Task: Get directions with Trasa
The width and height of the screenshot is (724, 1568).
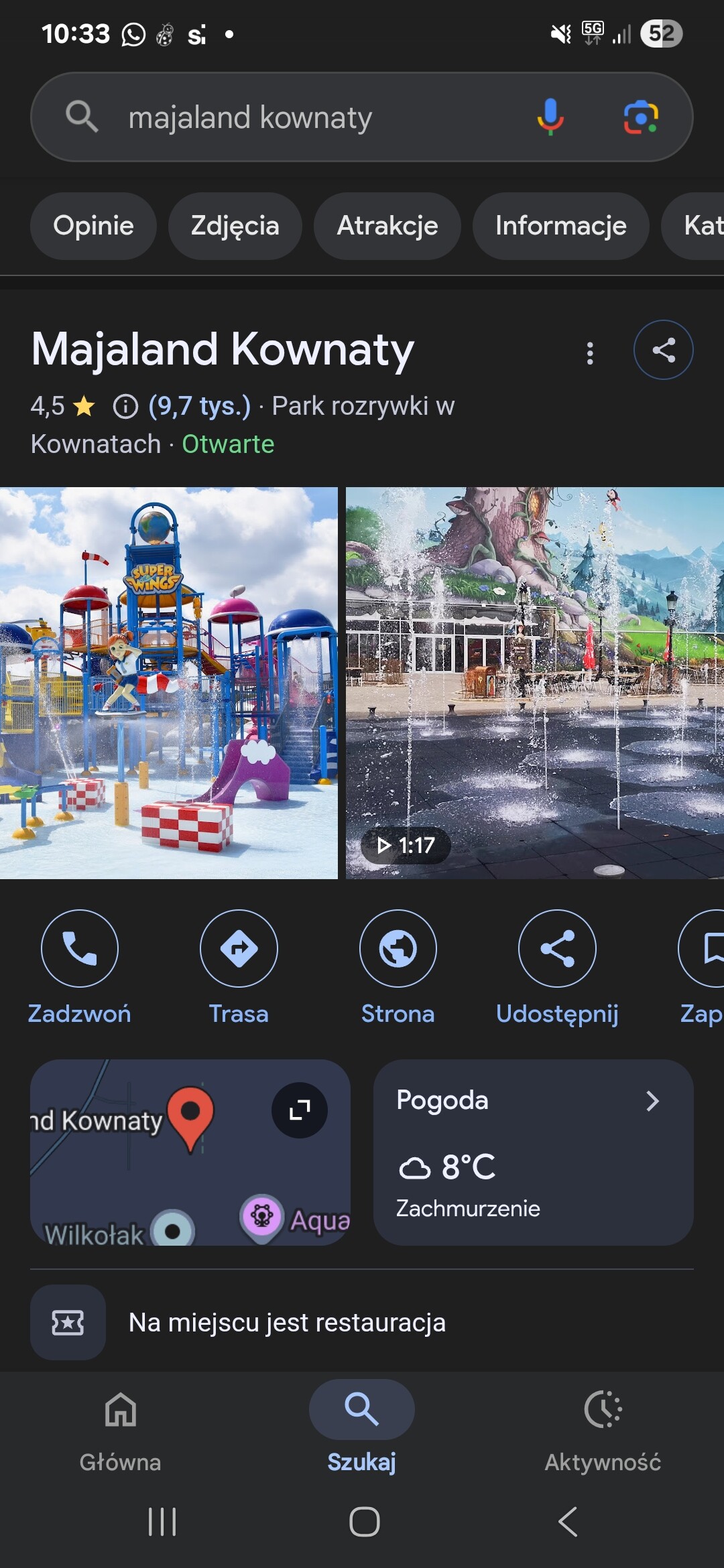Action: [239, 948]
